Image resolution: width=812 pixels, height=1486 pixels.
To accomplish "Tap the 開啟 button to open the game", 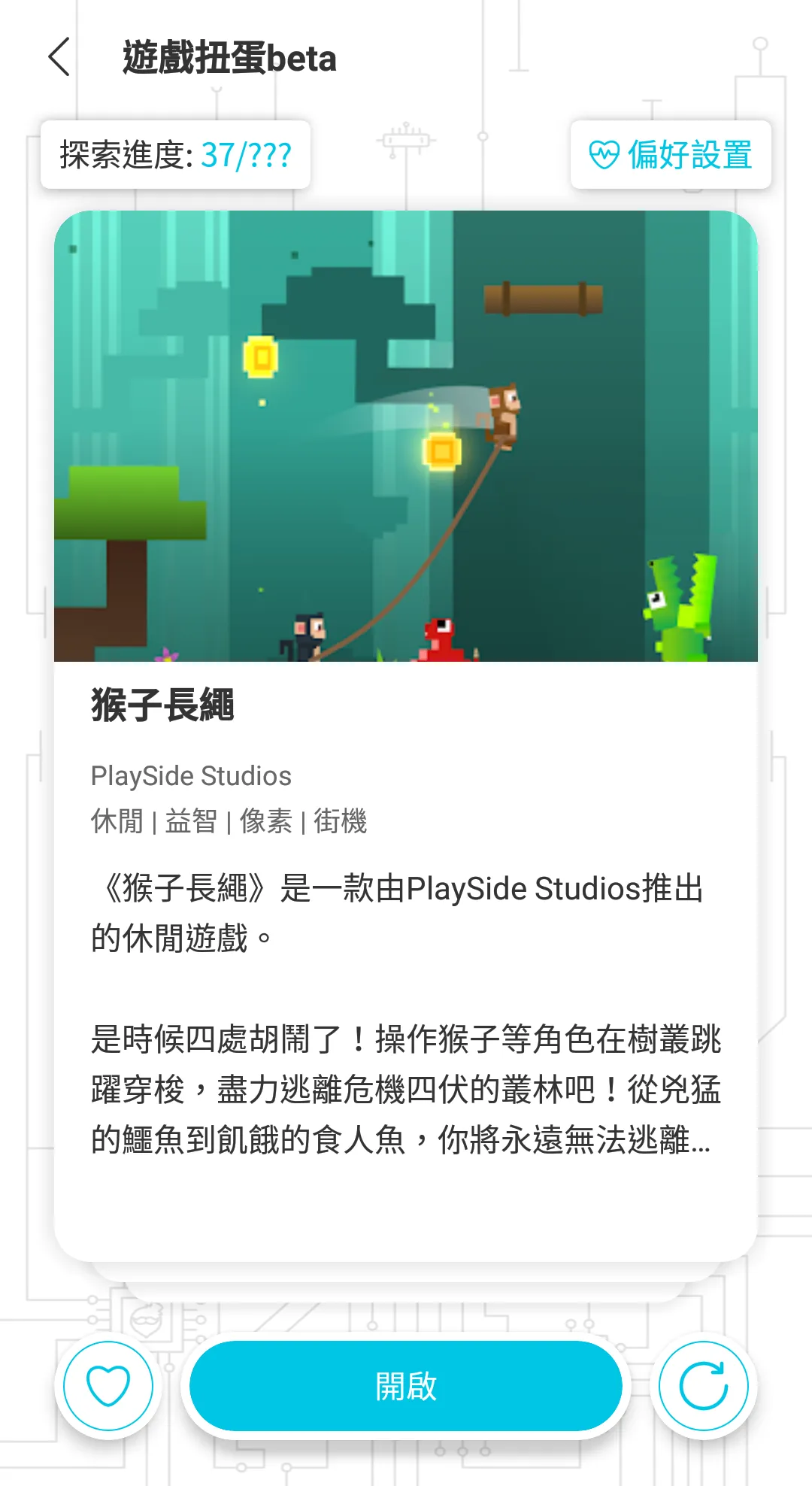I will pos(406,1385).
